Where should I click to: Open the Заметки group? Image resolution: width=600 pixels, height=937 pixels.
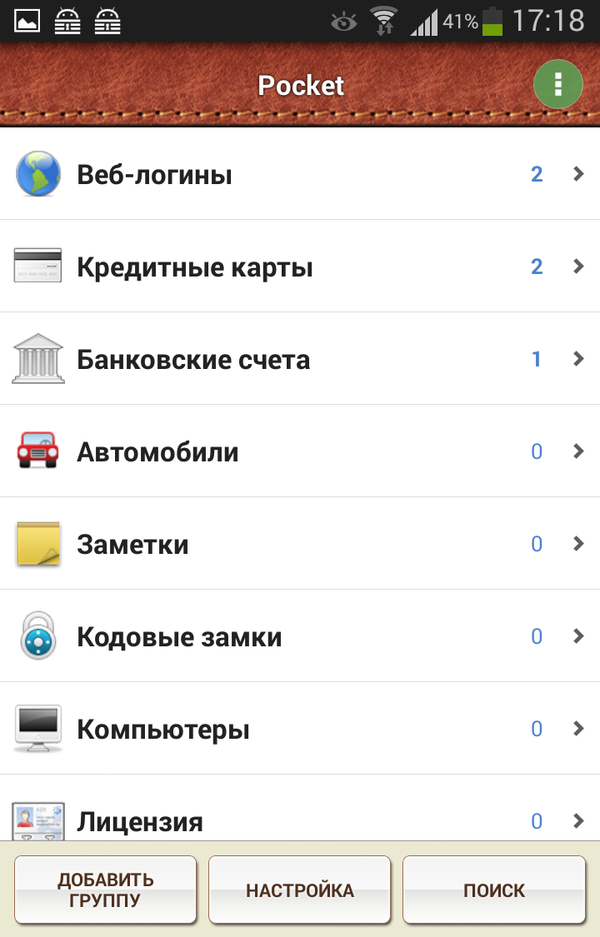tap(300, 544)
